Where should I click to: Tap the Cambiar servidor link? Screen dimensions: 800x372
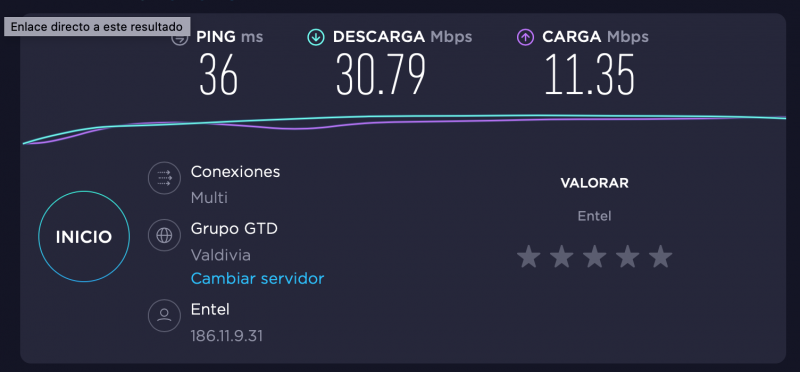point(257,279)
